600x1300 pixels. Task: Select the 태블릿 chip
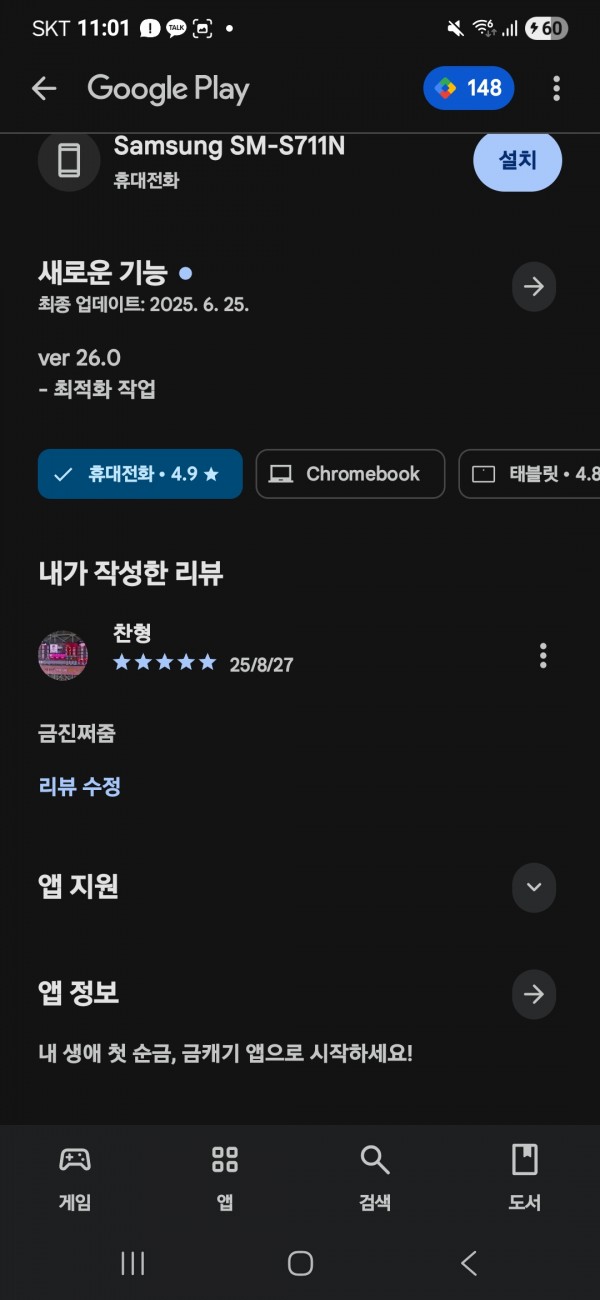[x=530, y=474]
